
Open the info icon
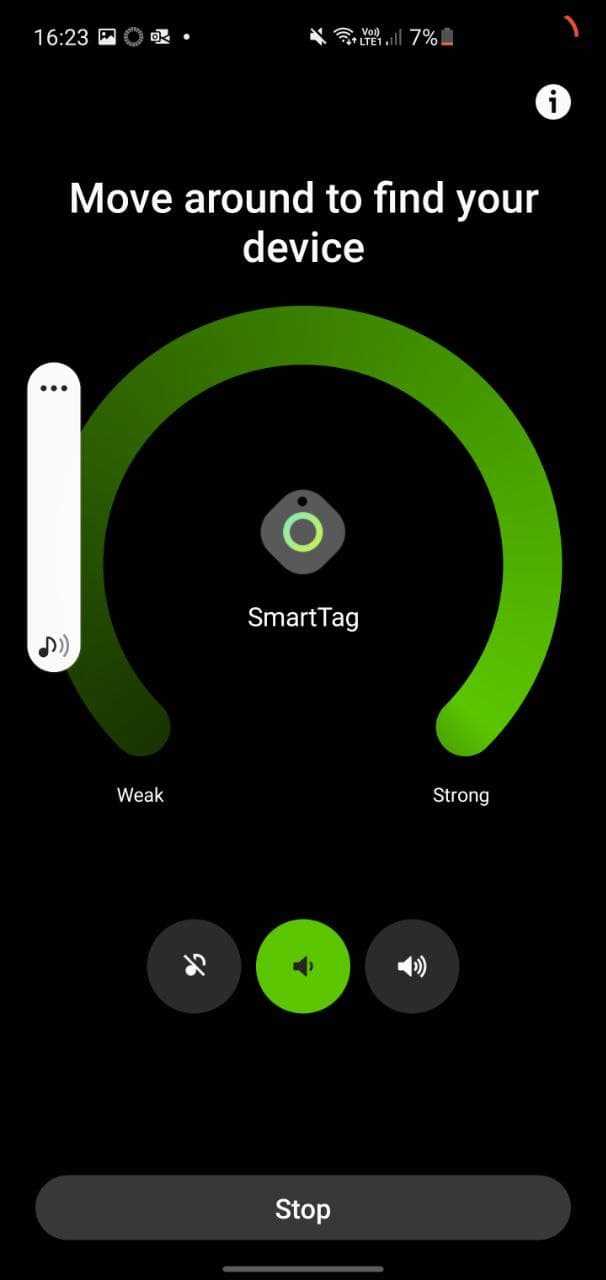[x=553, y=102]
